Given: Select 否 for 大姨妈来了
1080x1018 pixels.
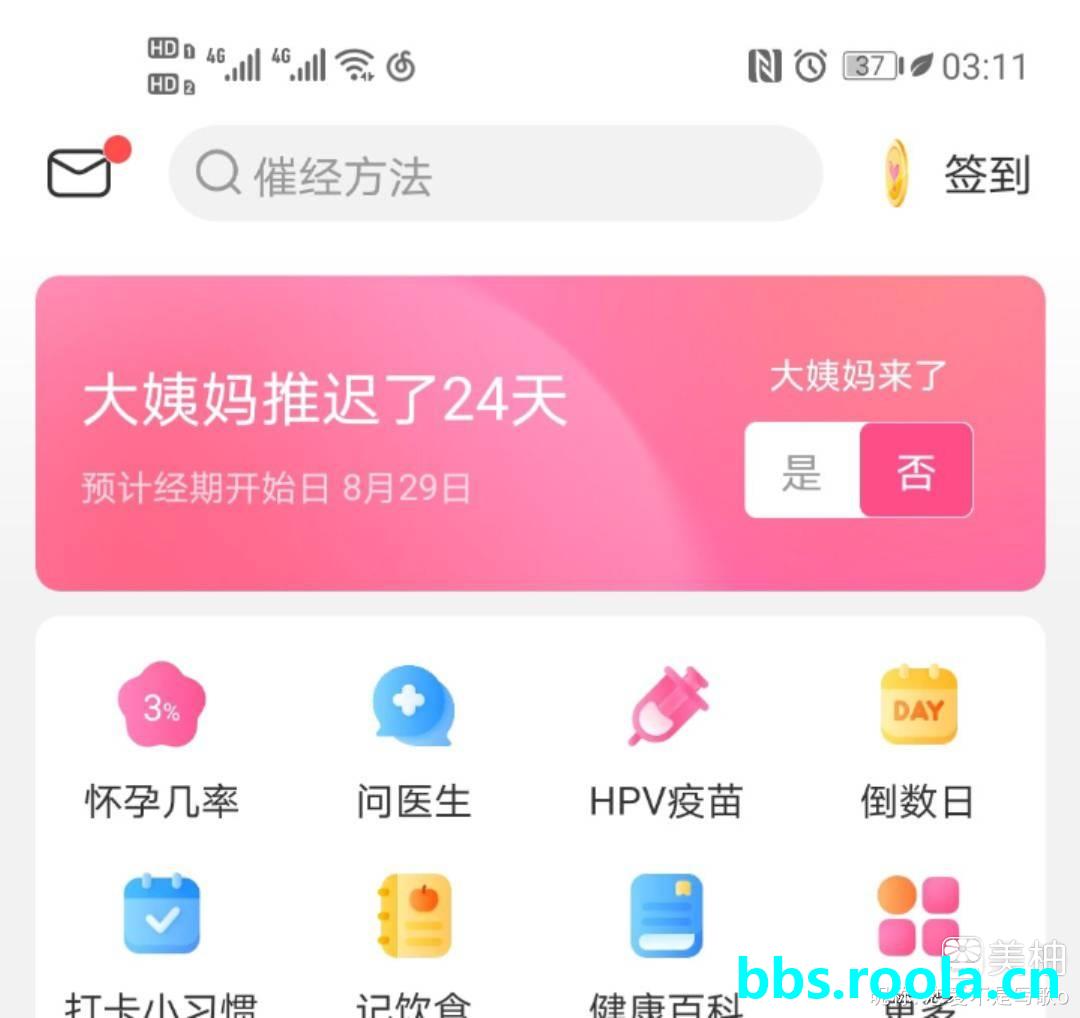Looking at the screenshot, I should (915, 470).
